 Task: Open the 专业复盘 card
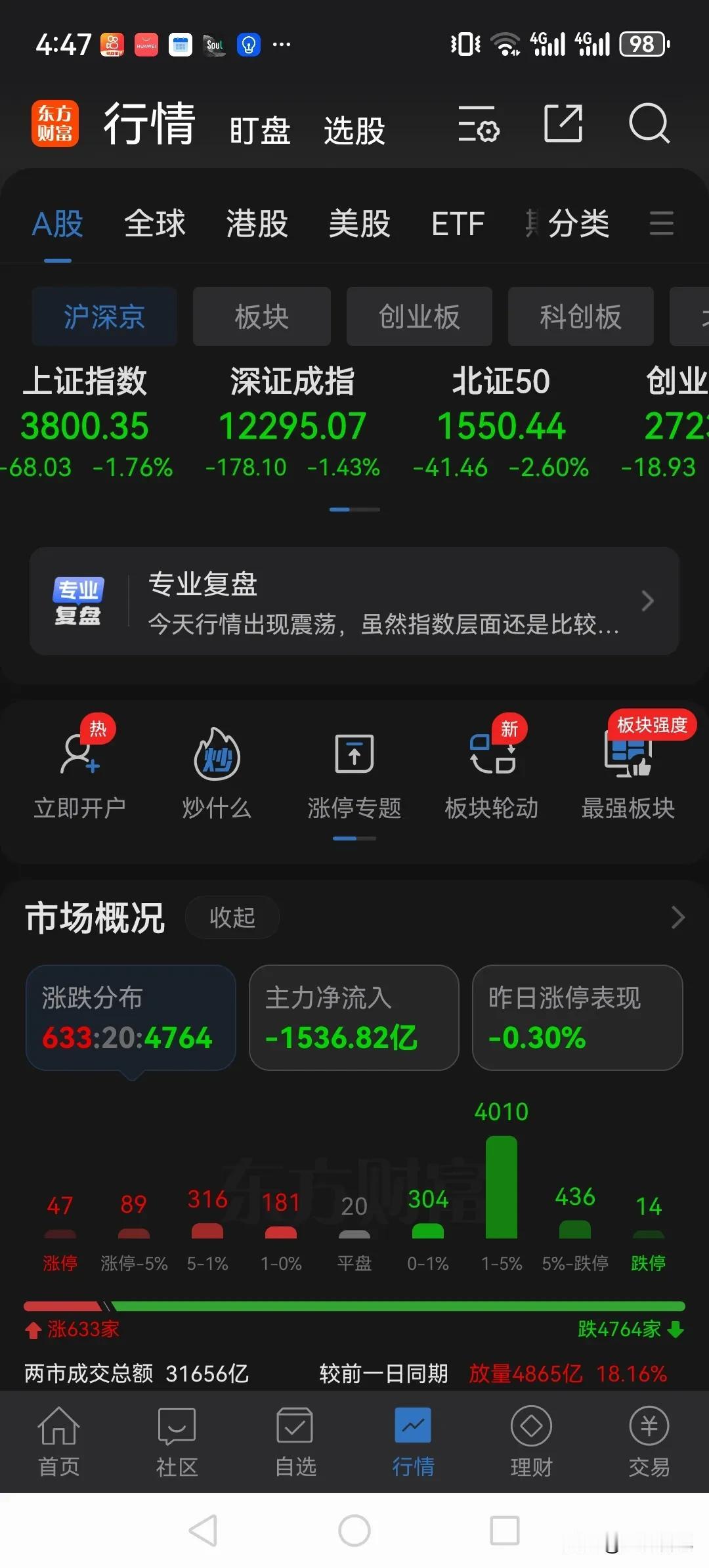click(354, 601)
